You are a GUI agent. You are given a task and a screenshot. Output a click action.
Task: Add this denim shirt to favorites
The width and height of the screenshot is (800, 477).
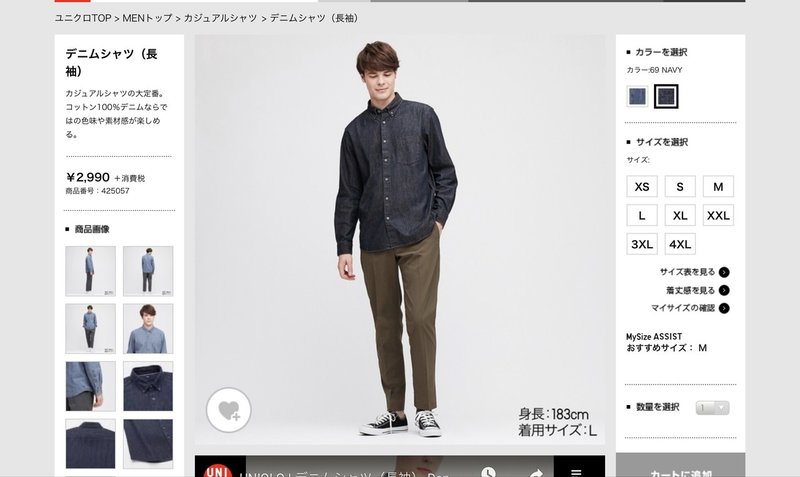coord(229,410)
